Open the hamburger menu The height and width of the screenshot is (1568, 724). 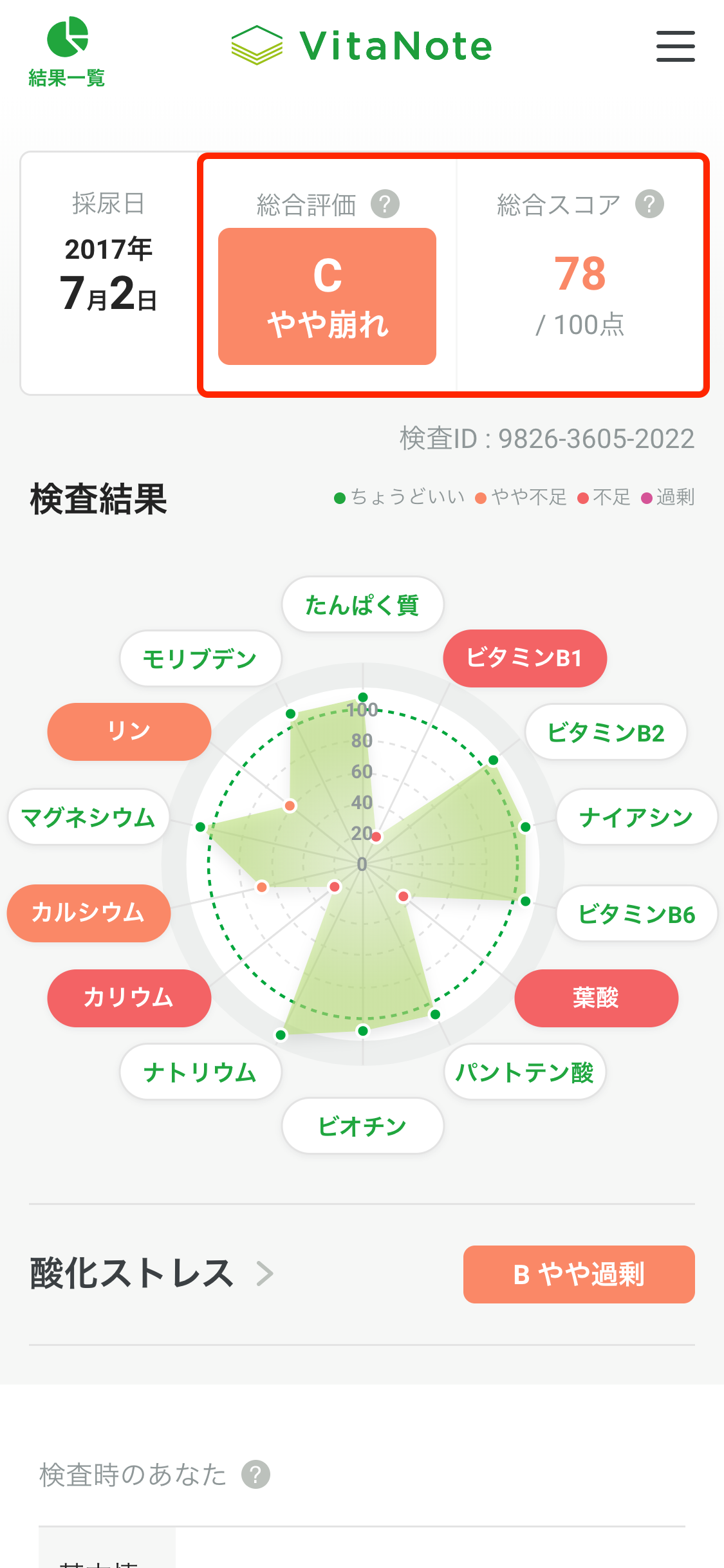pyautogui.click(x=675, y=46)
